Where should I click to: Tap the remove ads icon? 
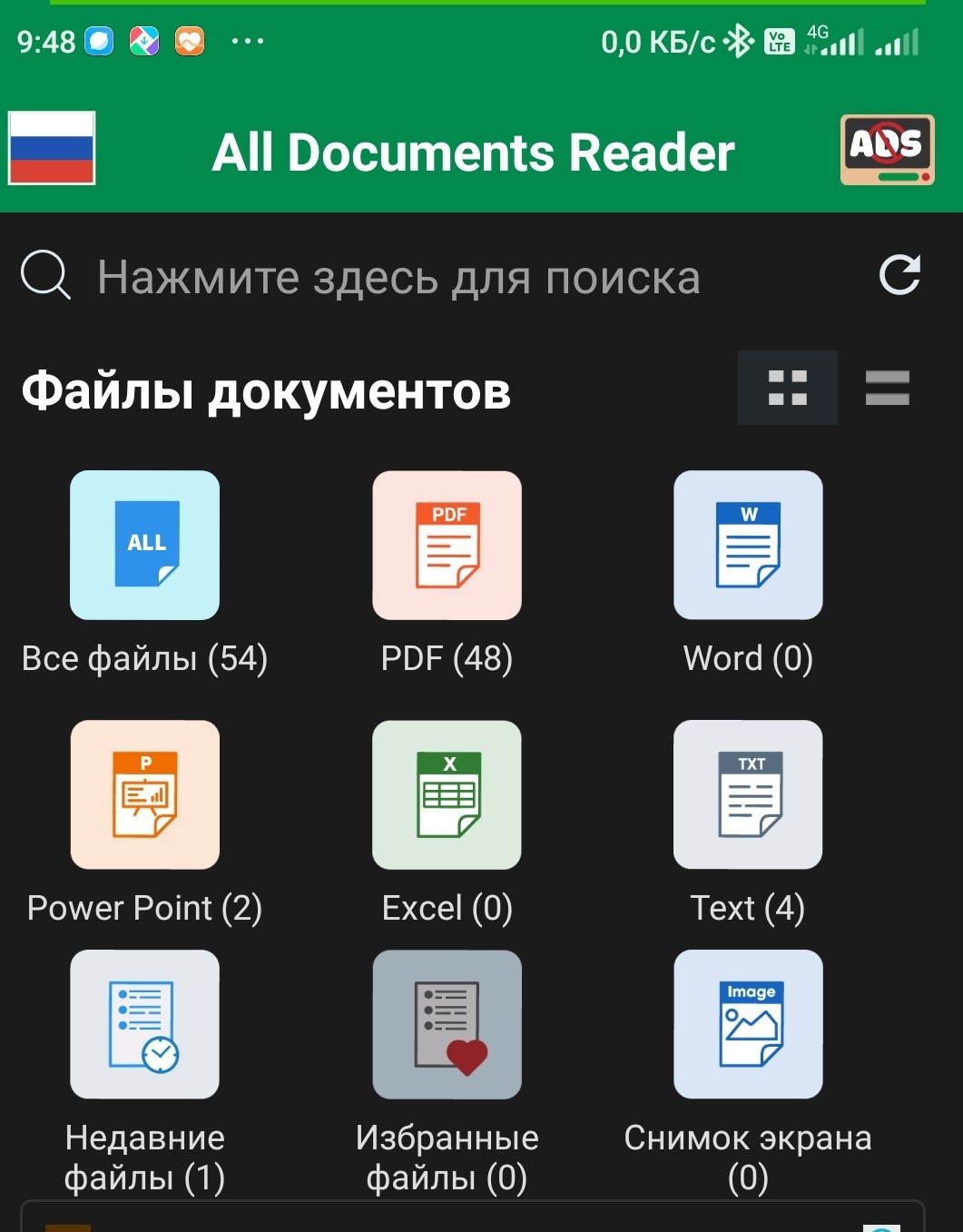887,150
